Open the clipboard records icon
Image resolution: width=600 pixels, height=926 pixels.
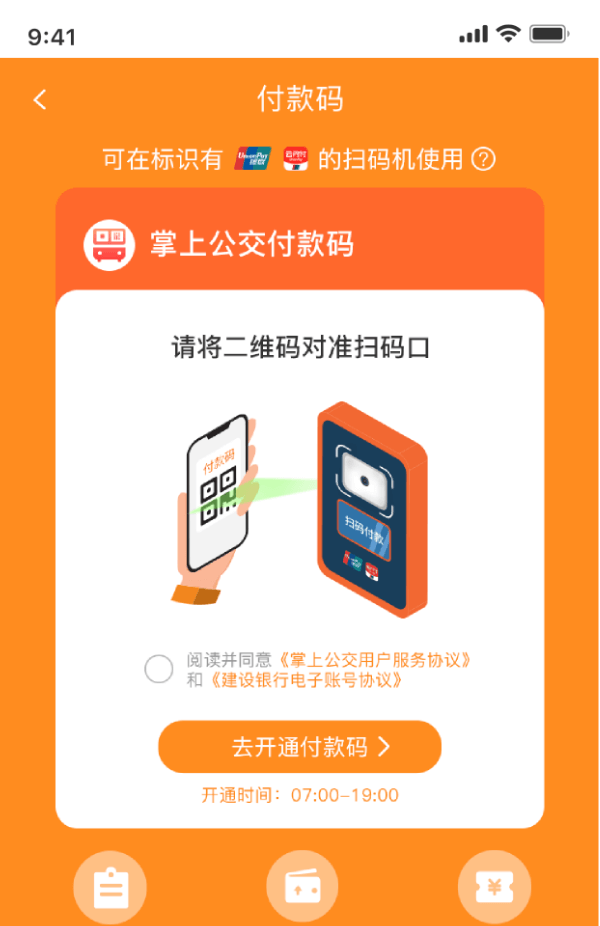[x=110, y=887]
